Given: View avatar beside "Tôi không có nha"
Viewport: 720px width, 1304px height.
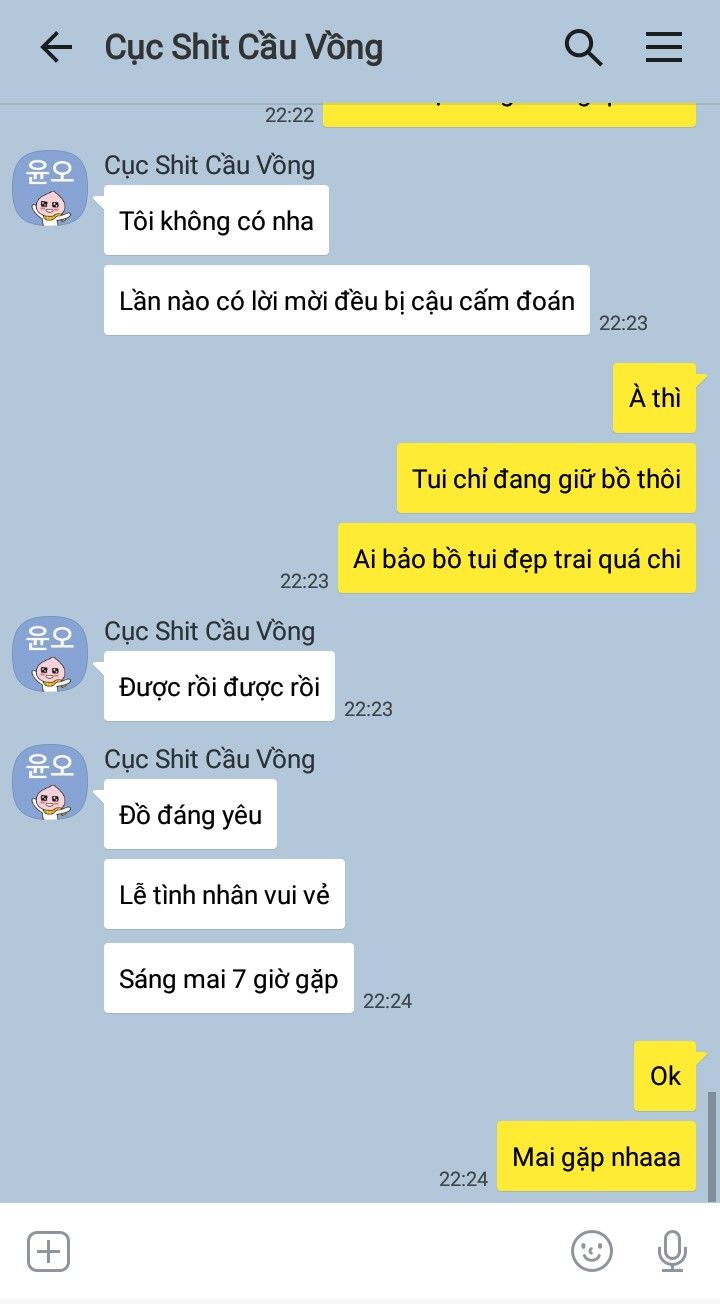Looking at the screenshot, I should pyautogui.click(x=50, y=188).
